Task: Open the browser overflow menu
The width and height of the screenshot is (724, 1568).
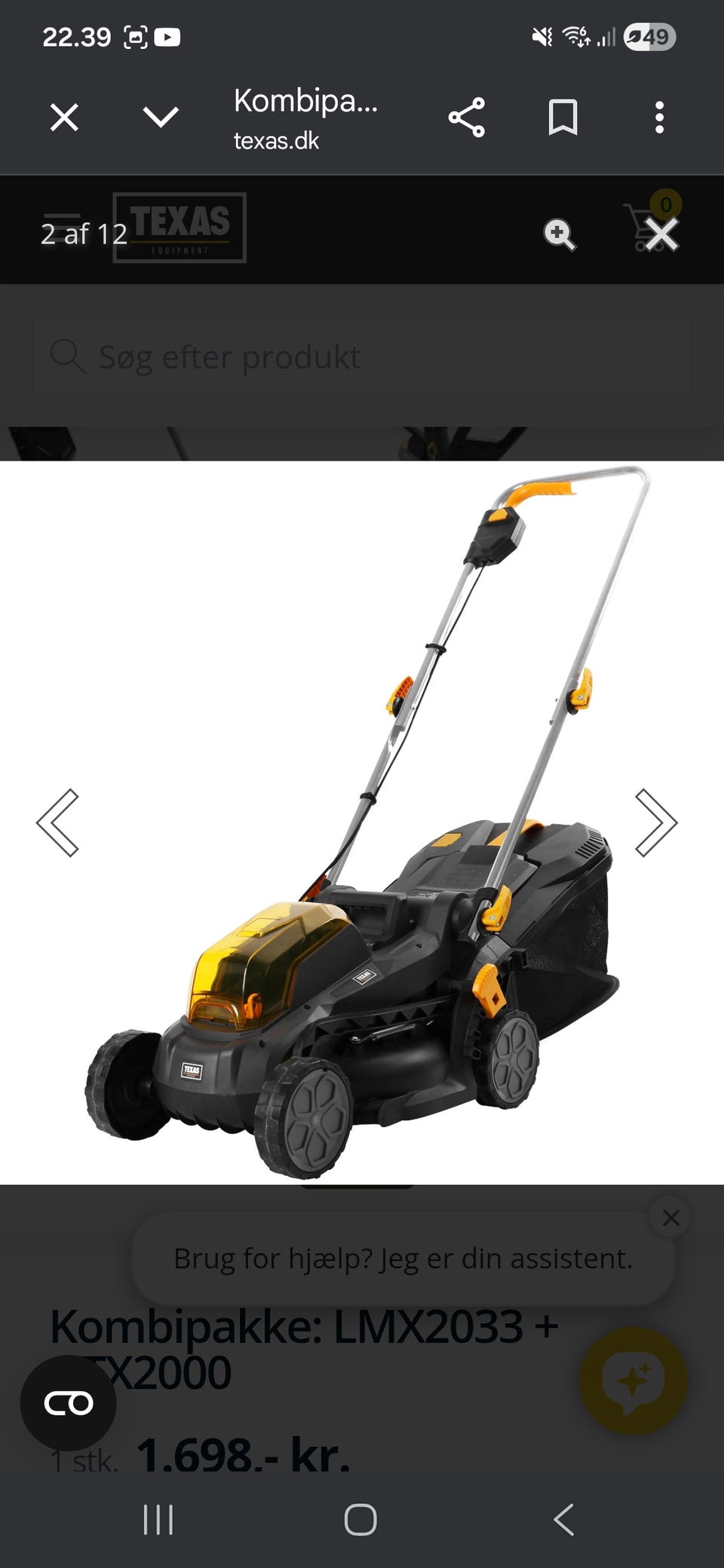Action: [x=659, y=118]
